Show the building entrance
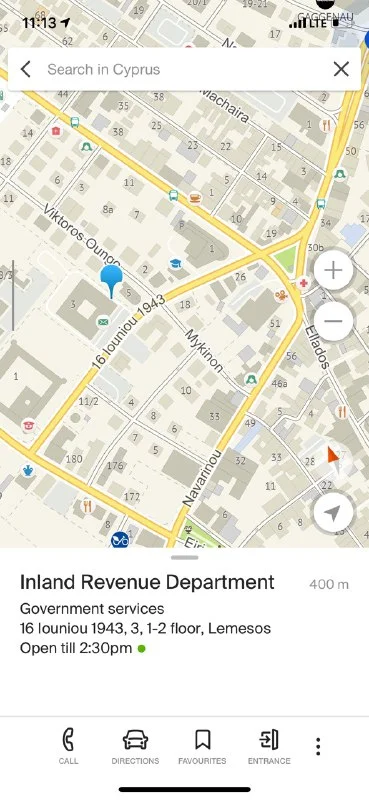This screenshot has height=800, width=369. coord(269,746)
